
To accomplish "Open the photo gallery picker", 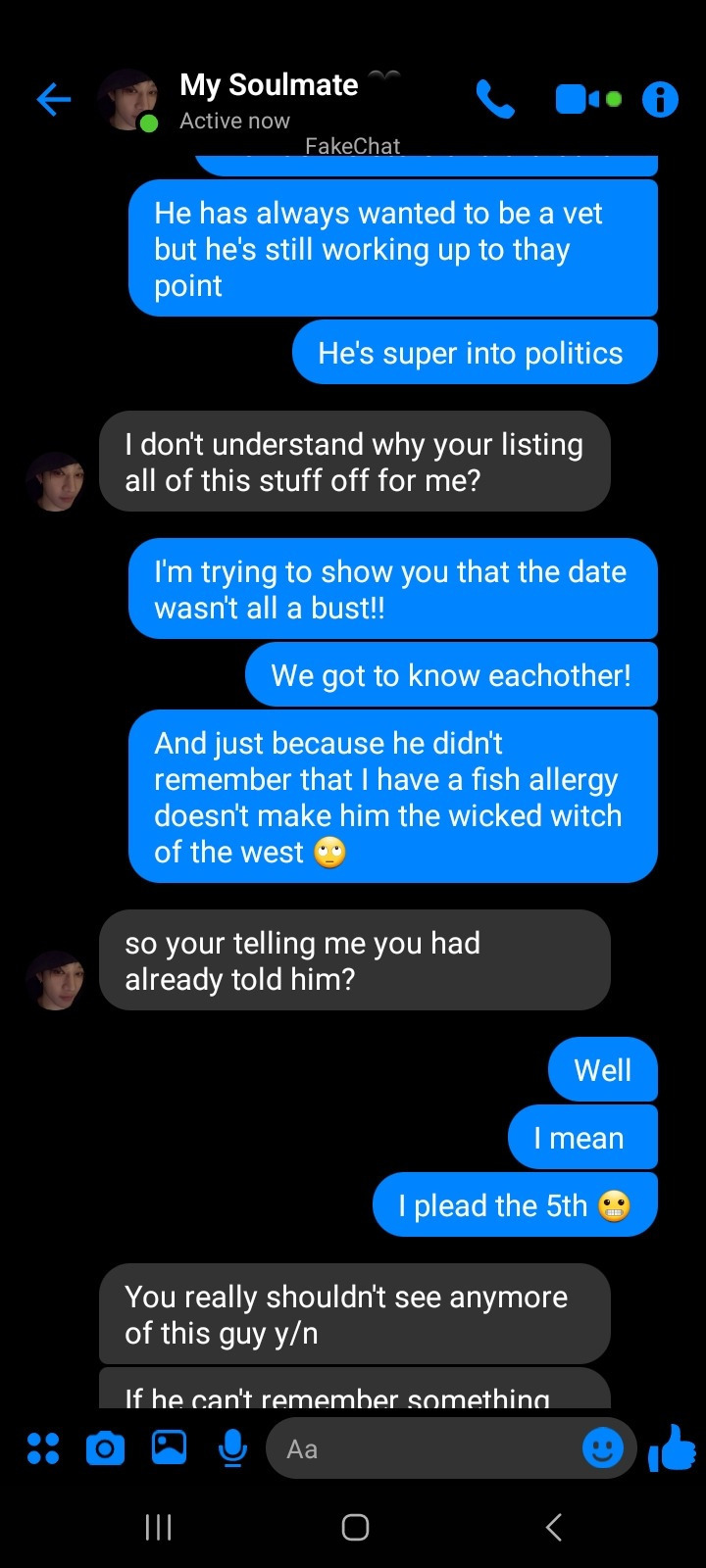I will [x=169, y=1447].
